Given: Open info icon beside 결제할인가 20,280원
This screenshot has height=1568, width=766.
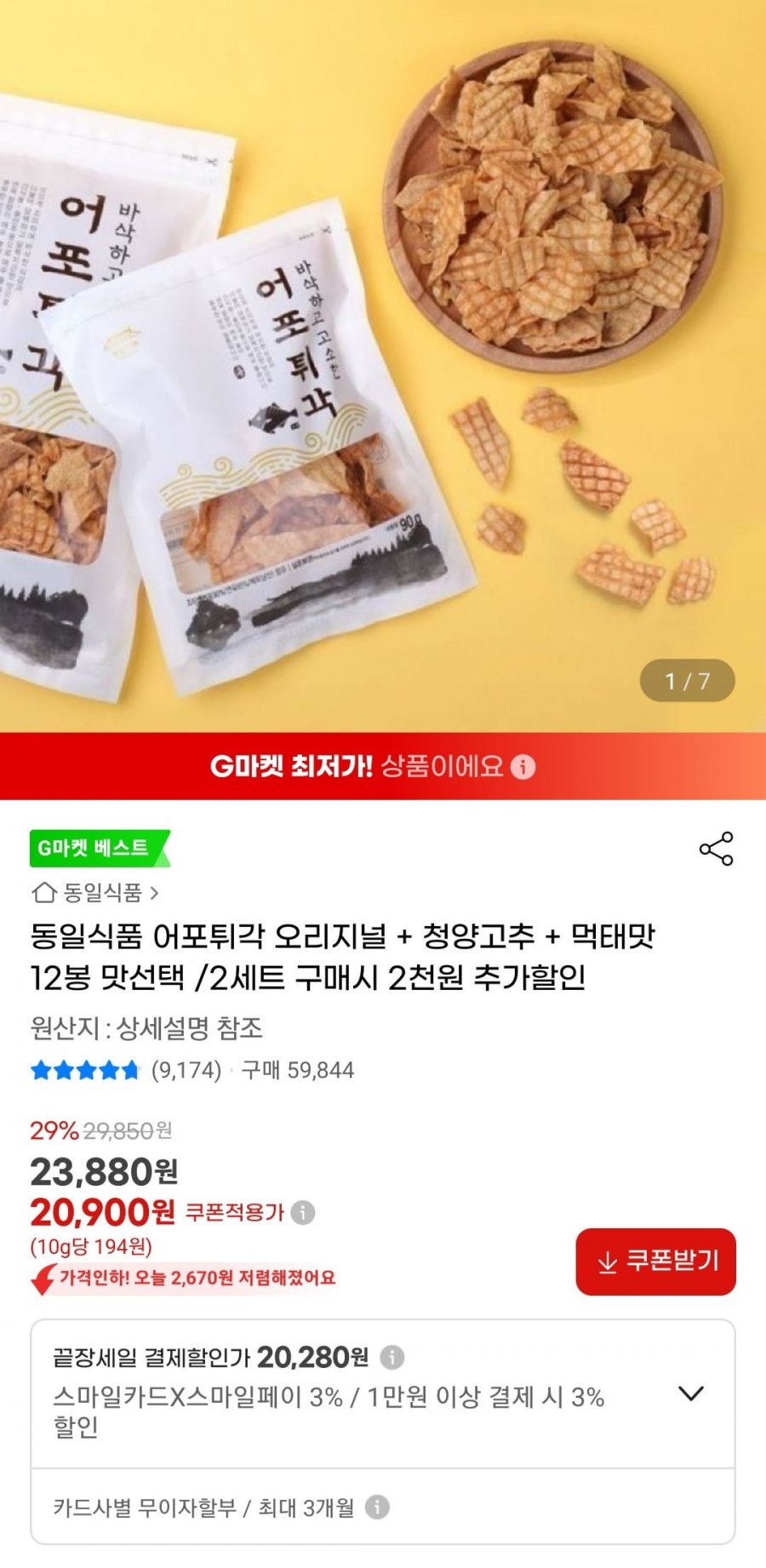Looking at the screenshot, I should tap(392, 1357).
